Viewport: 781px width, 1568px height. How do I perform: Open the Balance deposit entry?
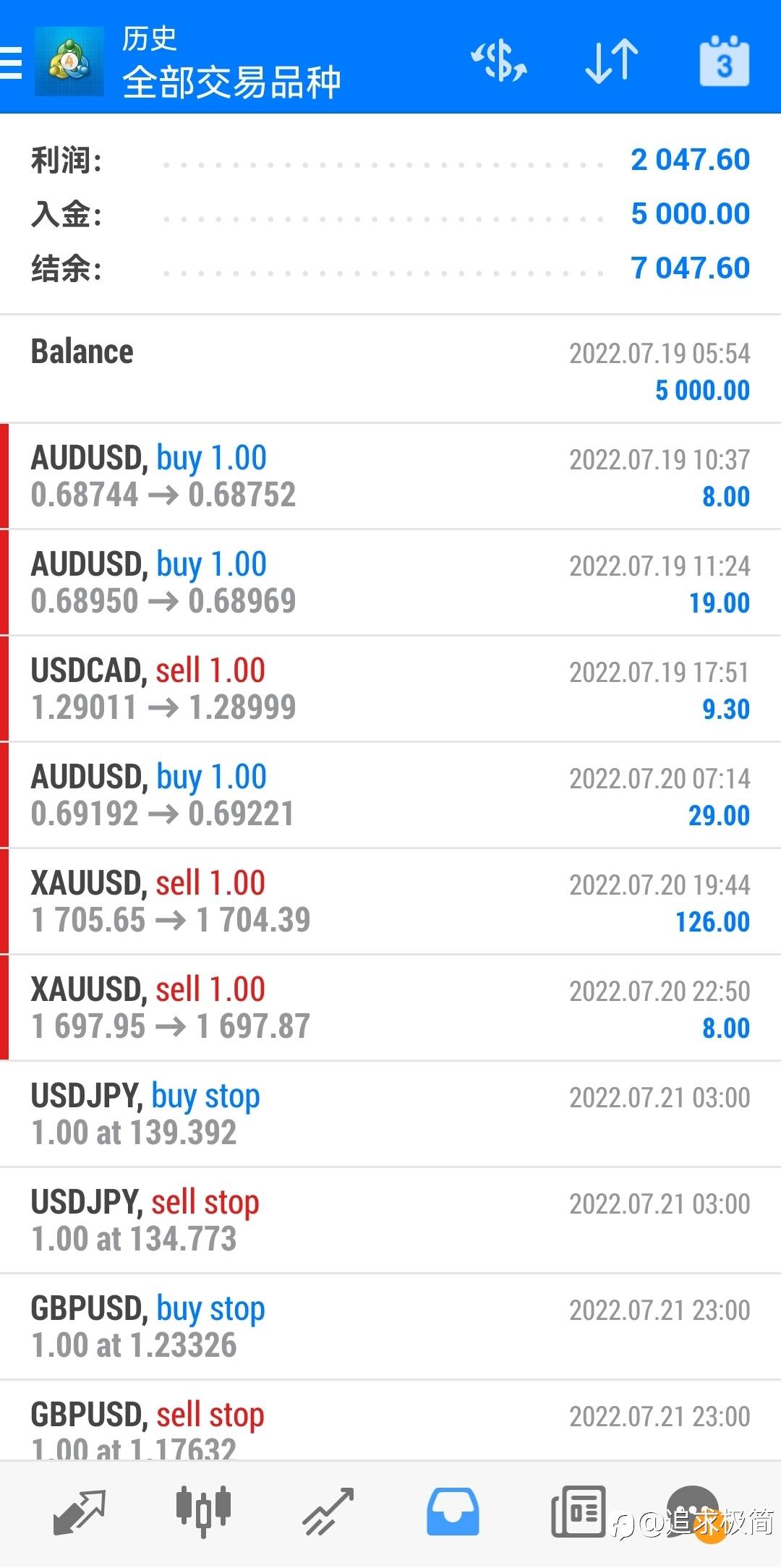[390, 370]
